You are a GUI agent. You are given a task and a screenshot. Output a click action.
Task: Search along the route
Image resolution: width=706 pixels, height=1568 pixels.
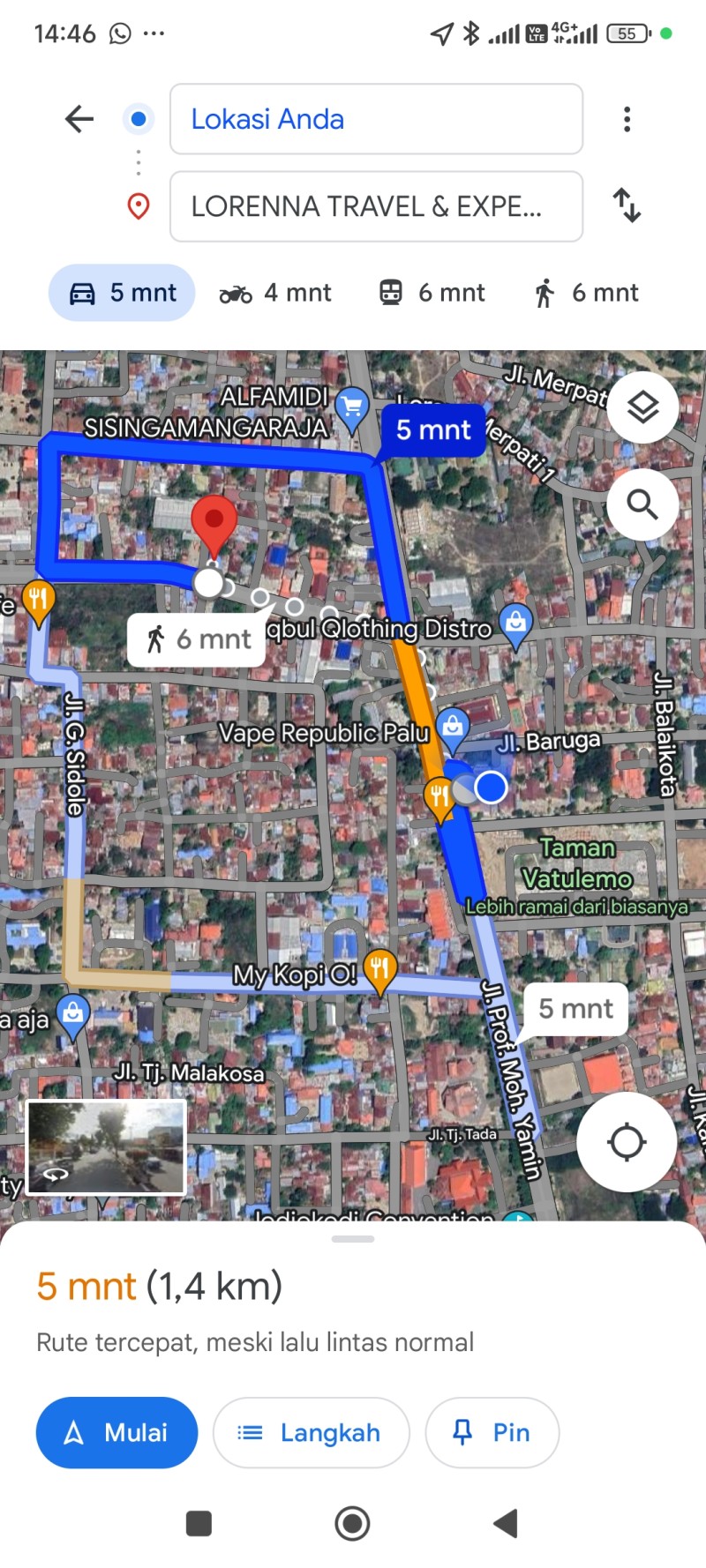642,504
